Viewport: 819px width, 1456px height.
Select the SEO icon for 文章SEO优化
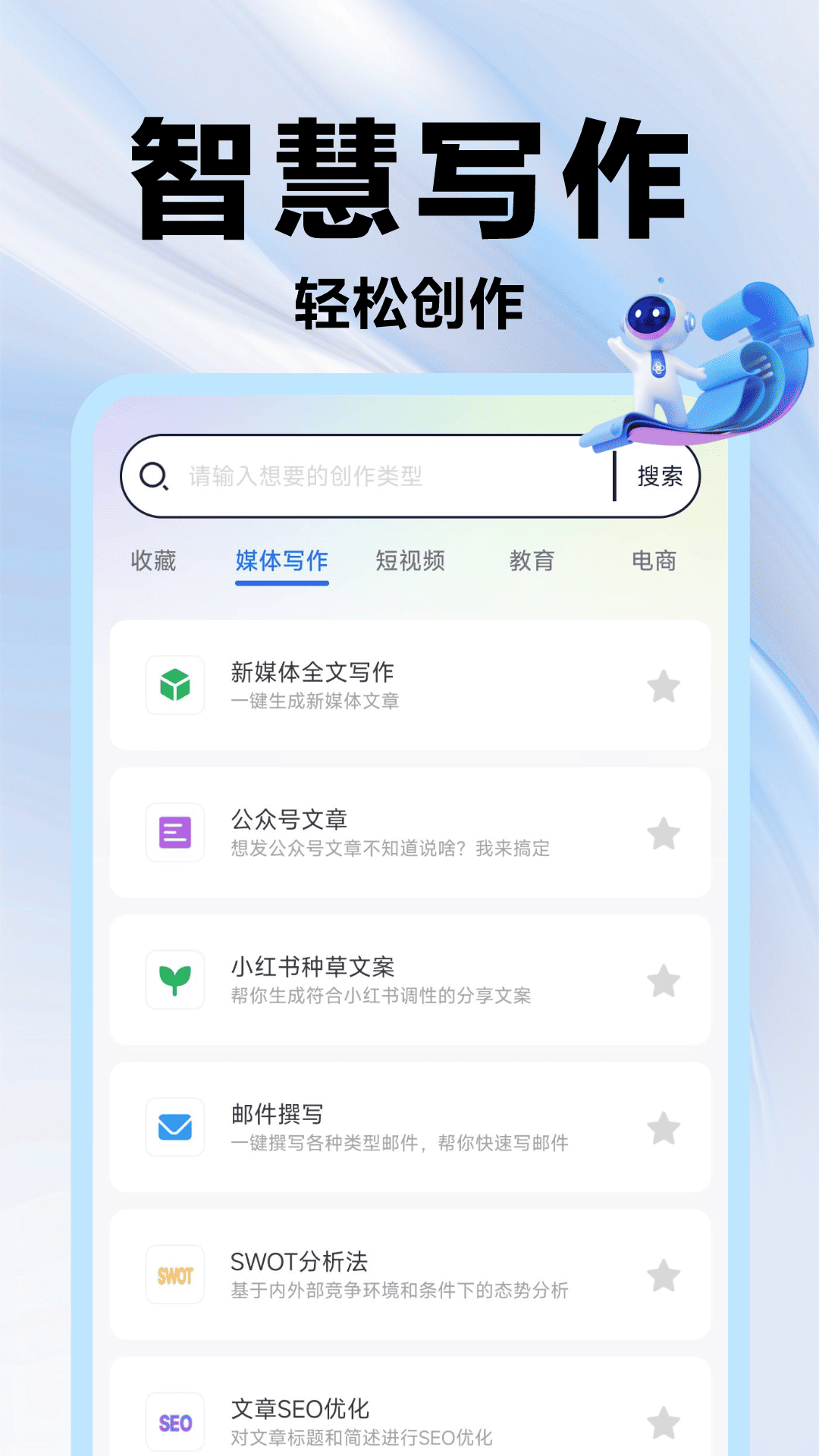tap(175, 1423)
